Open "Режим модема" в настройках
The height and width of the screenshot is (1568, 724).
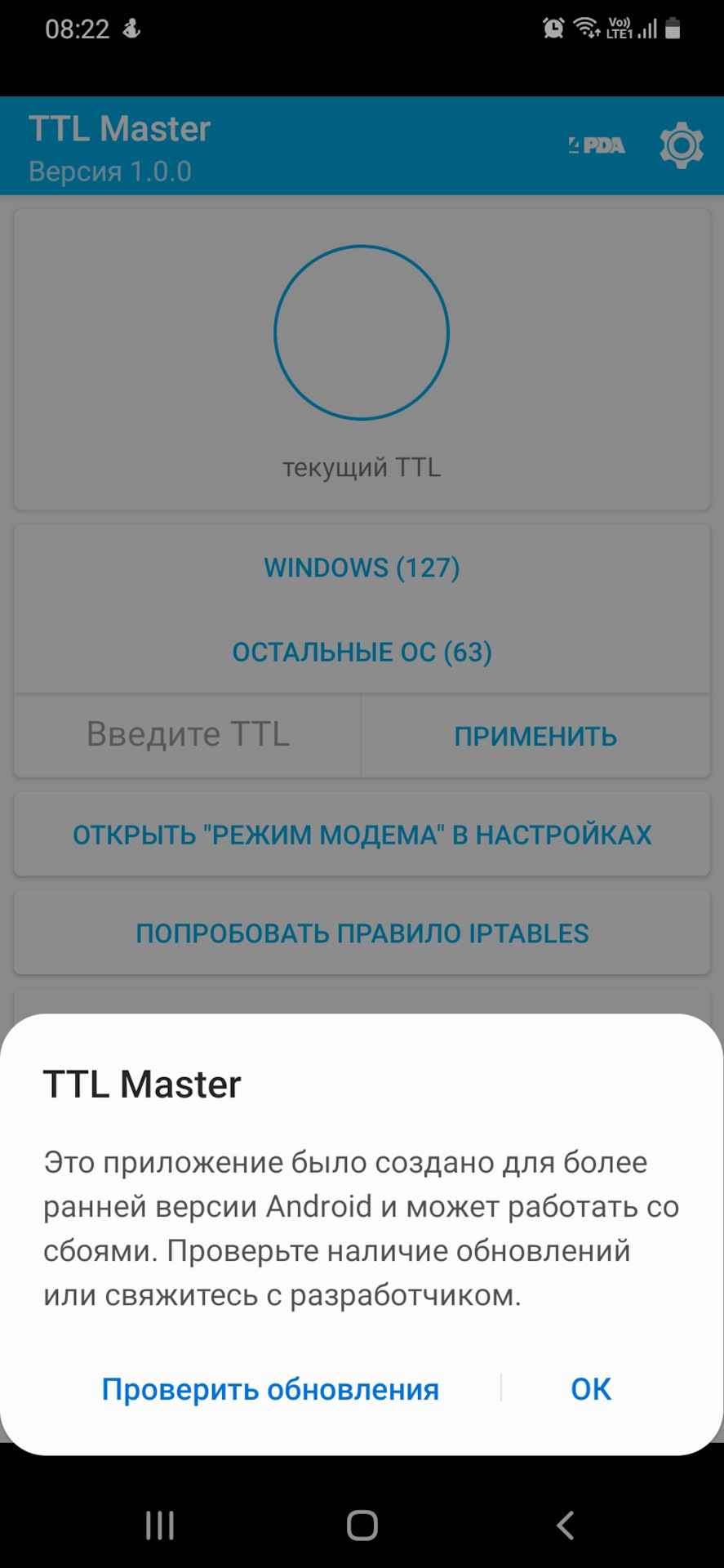pos(362,835)
